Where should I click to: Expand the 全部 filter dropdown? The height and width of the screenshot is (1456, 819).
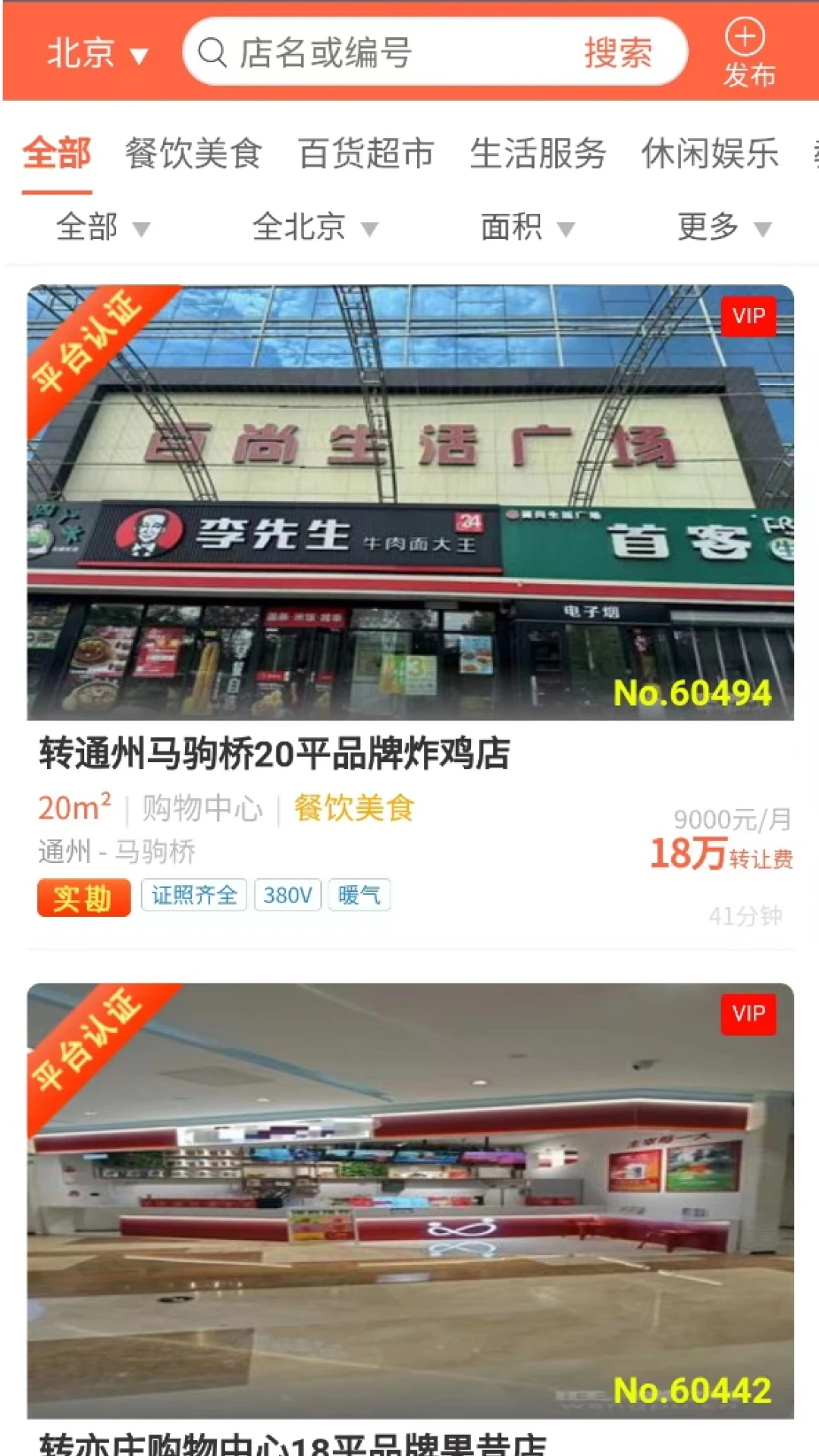[x=103, y=227]
